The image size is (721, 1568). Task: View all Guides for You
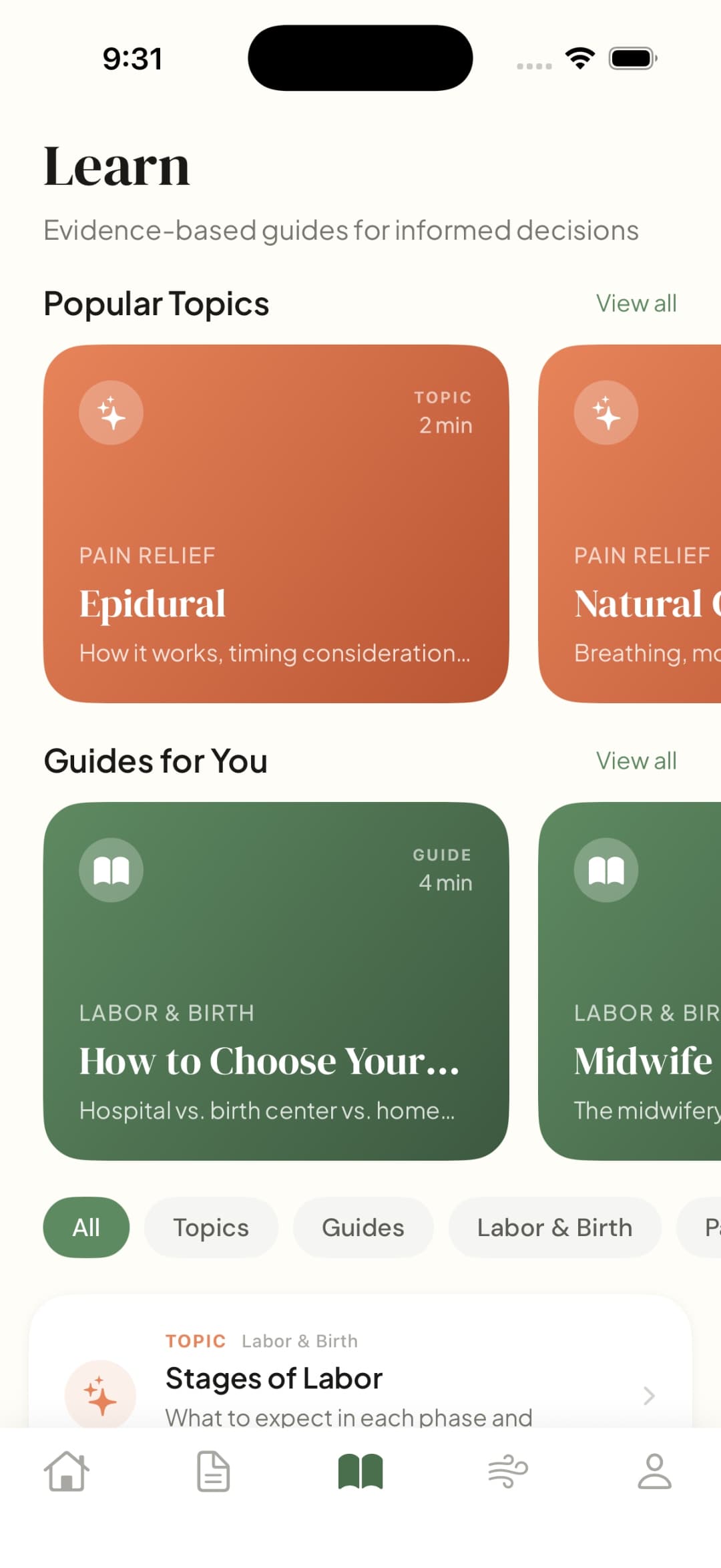636,761
